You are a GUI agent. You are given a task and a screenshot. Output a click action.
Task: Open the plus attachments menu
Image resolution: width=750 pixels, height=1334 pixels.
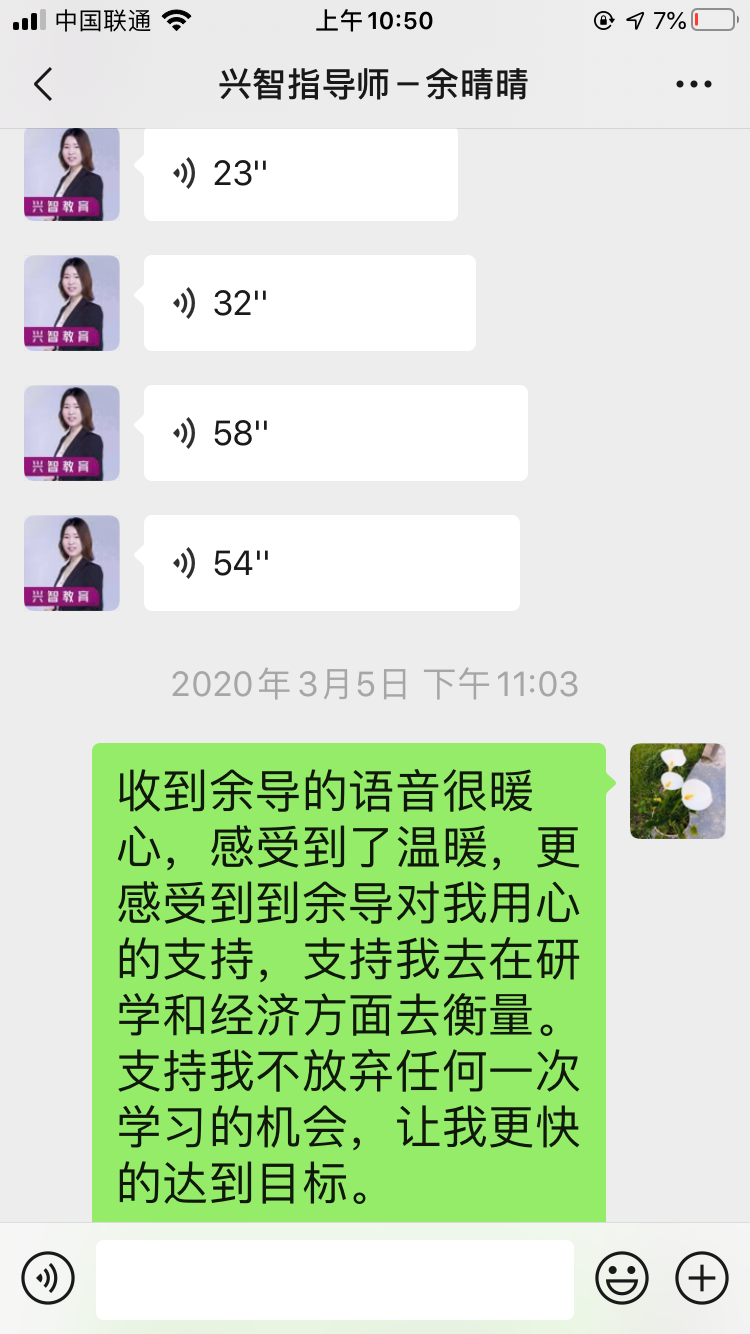click(x=702, y=1278)
